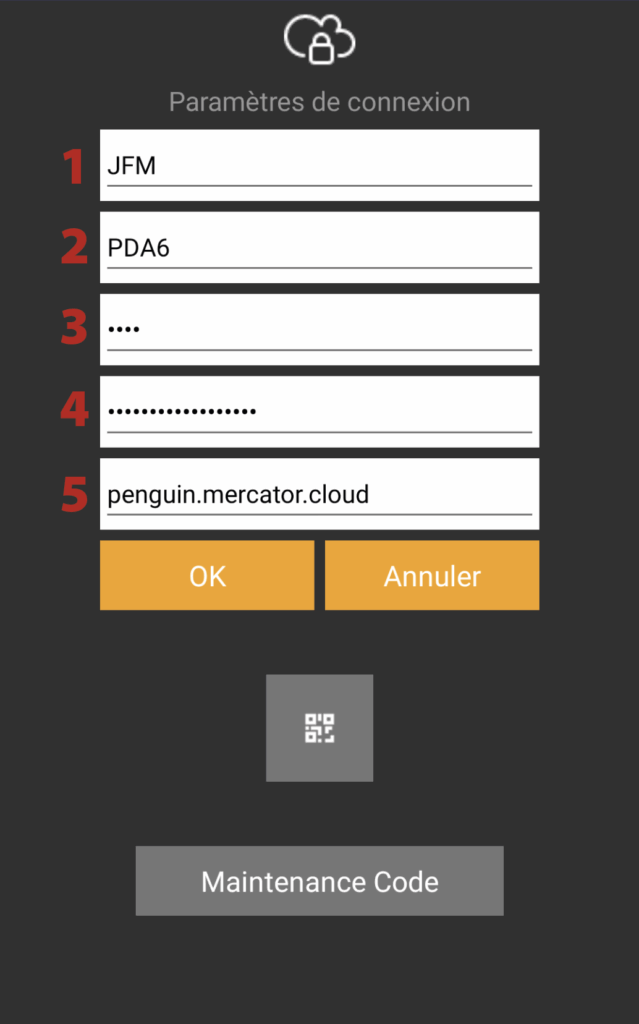Image resolution: width=639 pixels, height=1024 pixels.
Task: Open Maintenance Code
Action: pos(319,881)
